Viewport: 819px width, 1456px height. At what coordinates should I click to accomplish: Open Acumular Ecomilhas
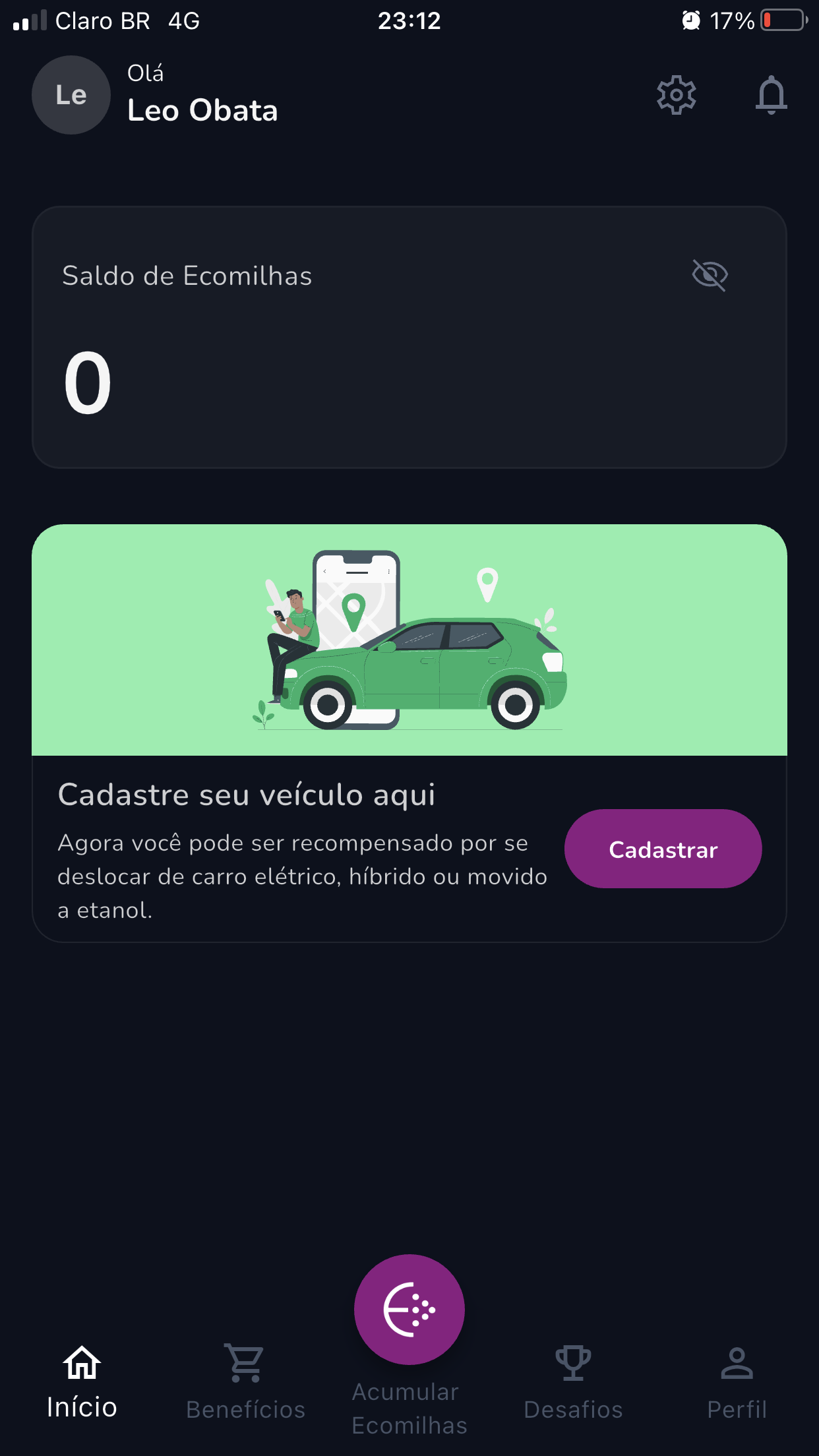pos(409,1310)
